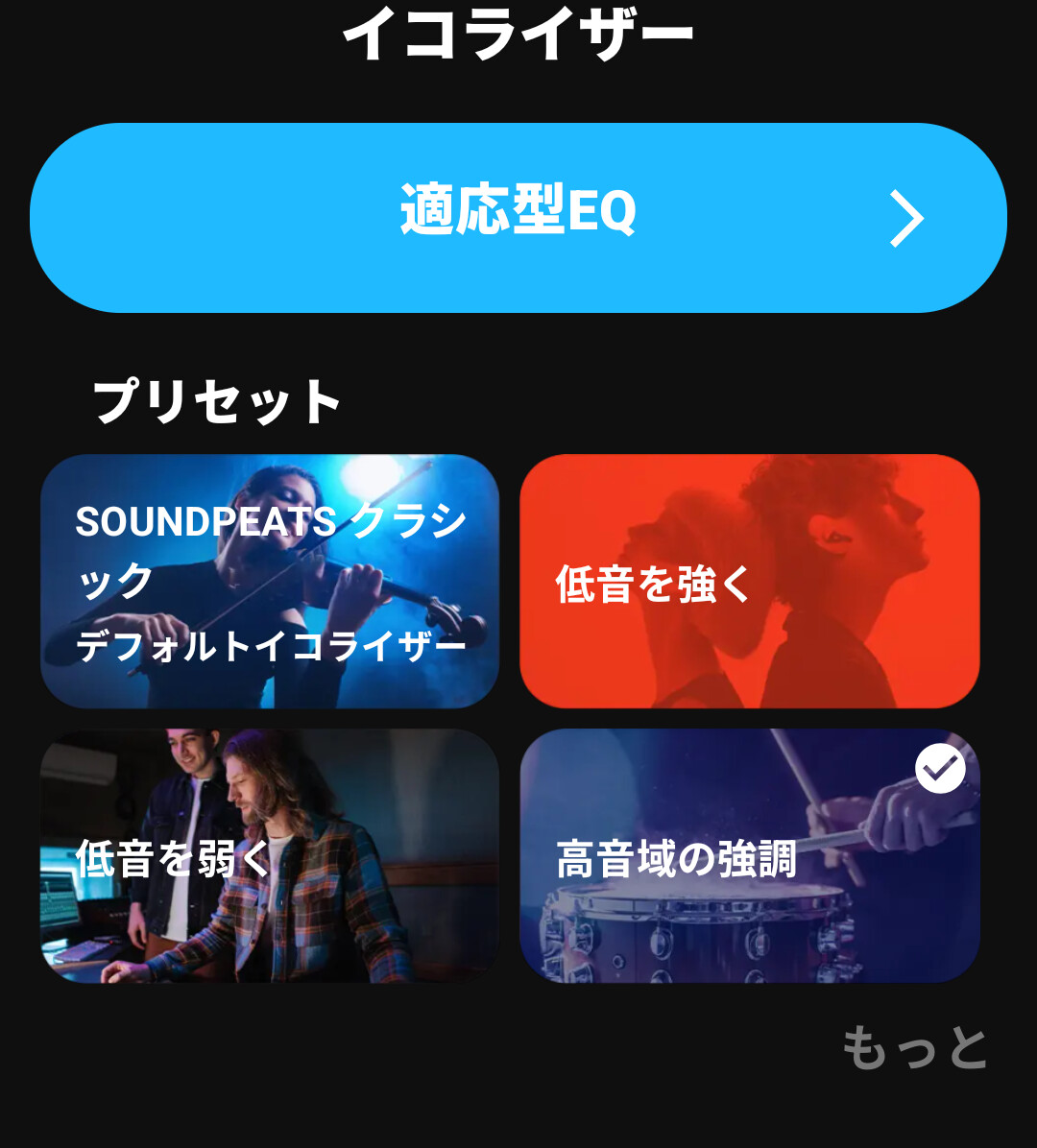The image size is (1037, 1148).
Task: Show more presets with もっと
Action: pyautogui.click(x=914, y=1047)
